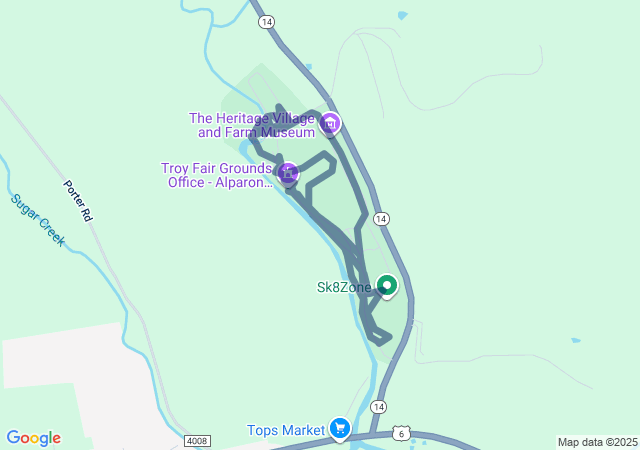Open The Heritage Village and Farm Museum marker

(x=330, y=125)
